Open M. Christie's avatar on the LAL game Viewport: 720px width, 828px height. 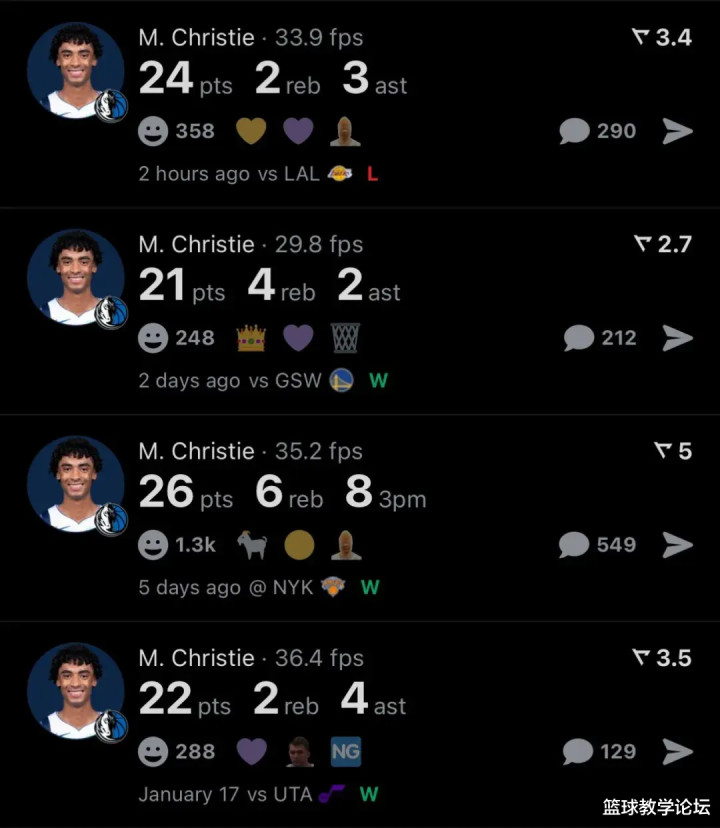(x=76, y=70)
